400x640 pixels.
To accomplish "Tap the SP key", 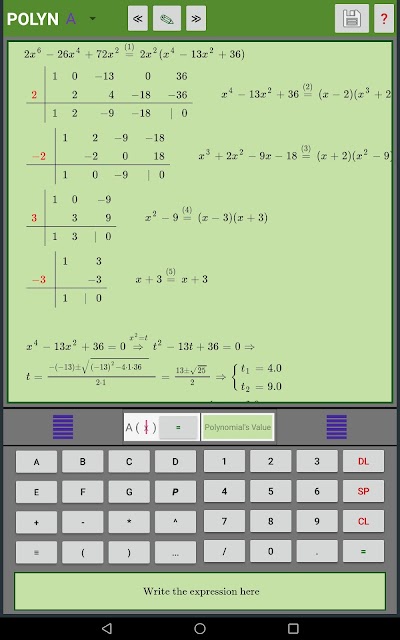I will pos(363,491).
